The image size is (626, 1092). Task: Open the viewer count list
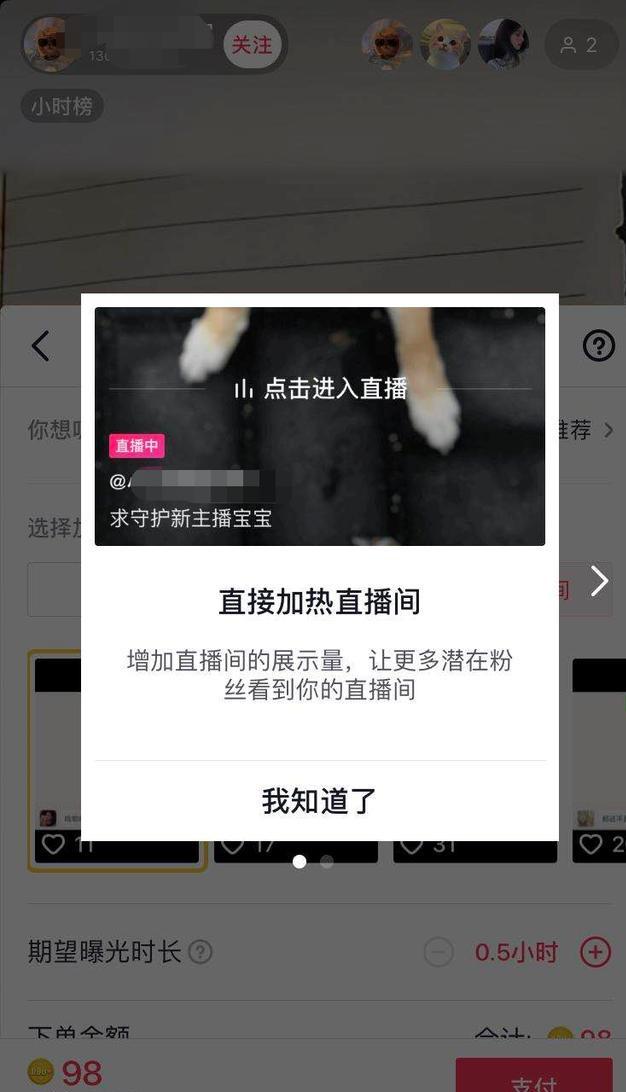(x=580, y=45)
